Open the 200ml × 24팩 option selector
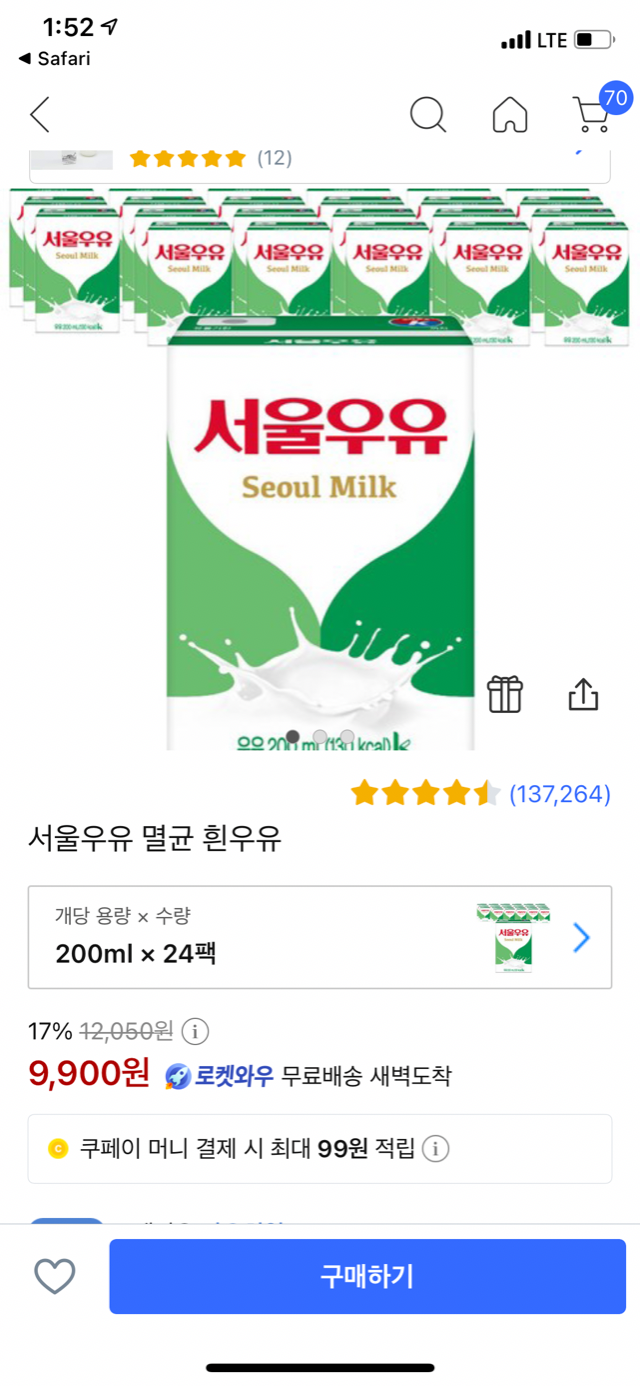The image size is (640, 1386). coord(320,937)
